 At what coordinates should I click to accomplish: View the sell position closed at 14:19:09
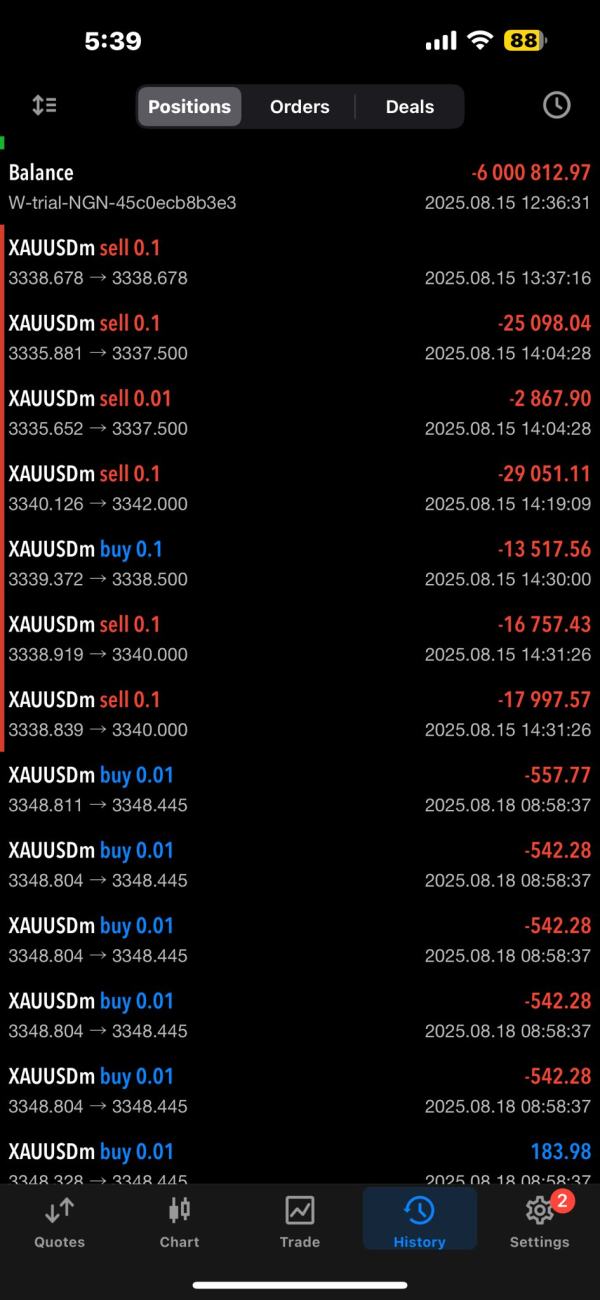[300, 488]
